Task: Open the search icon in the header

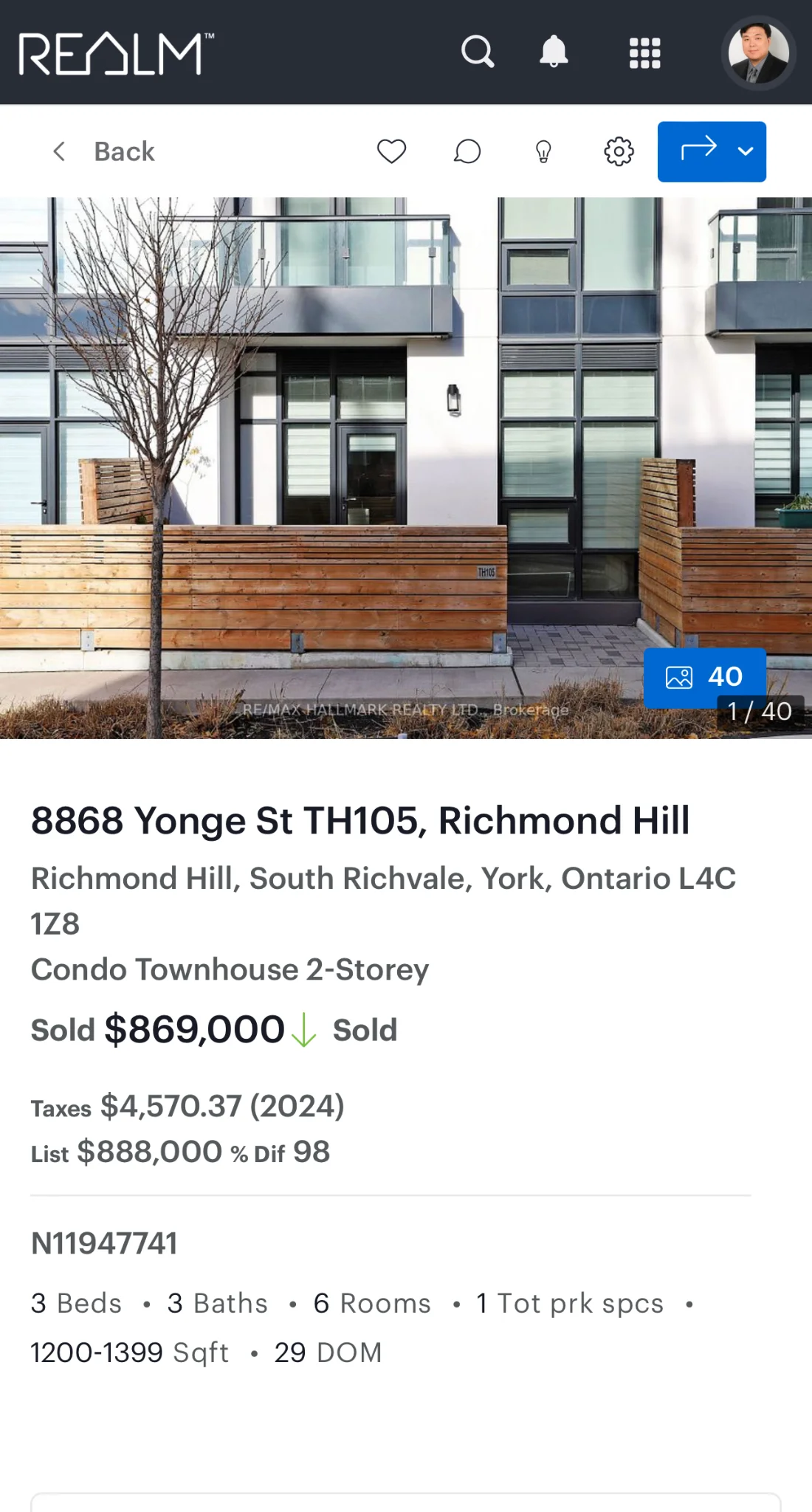Action: [478, 52]
